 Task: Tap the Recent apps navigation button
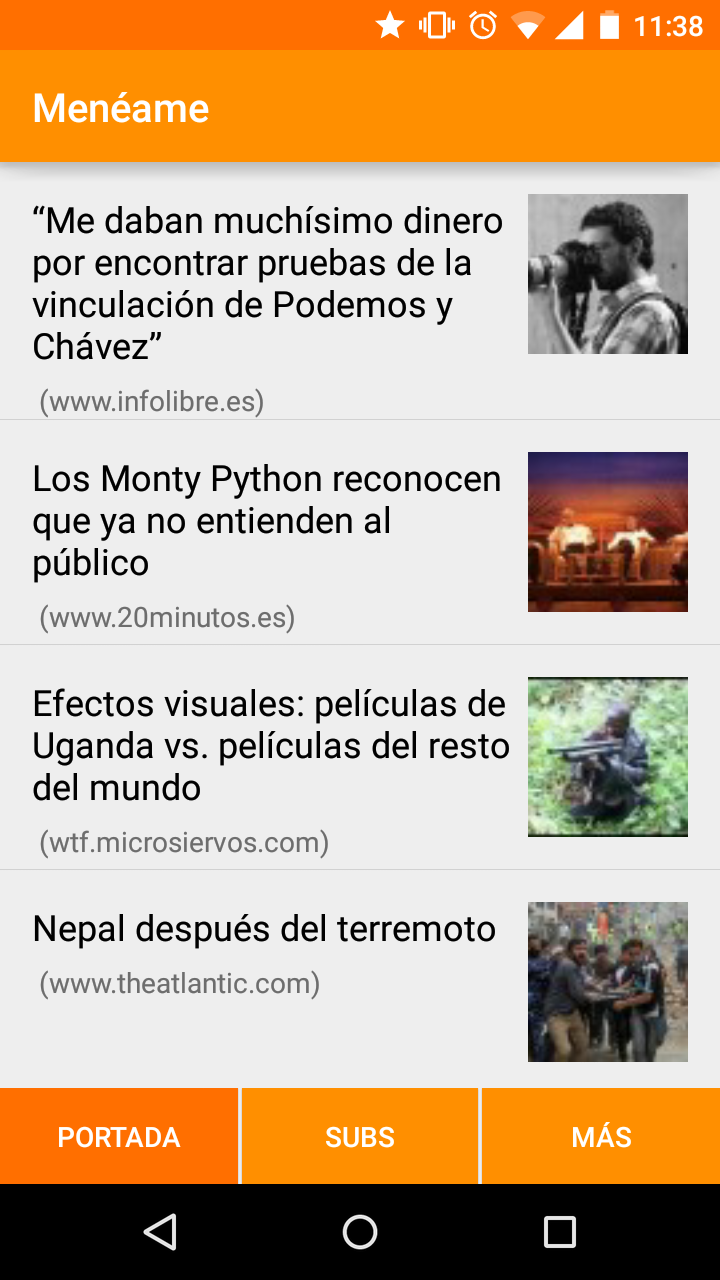click(x=562, y=1232)
